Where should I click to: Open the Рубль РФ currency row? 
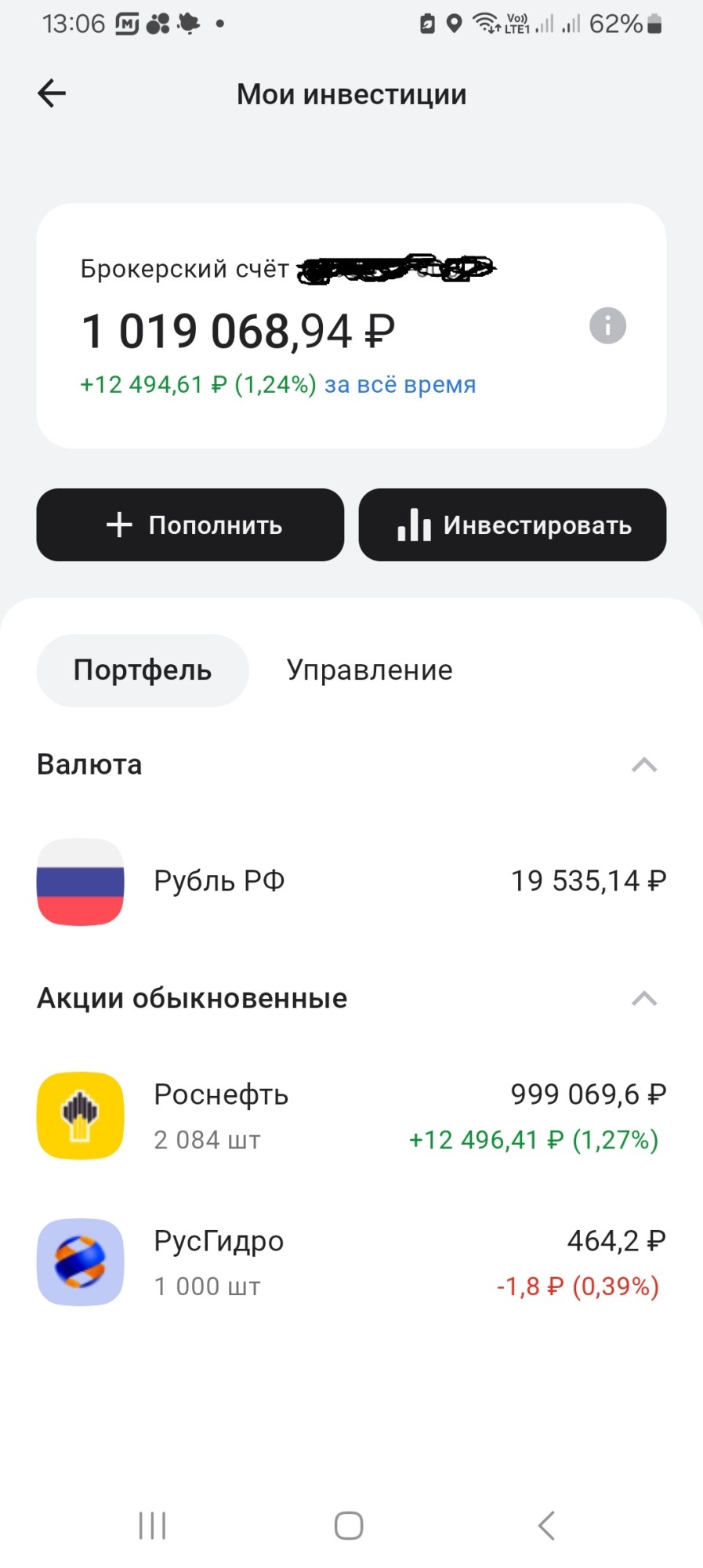[x=351, y=881]
